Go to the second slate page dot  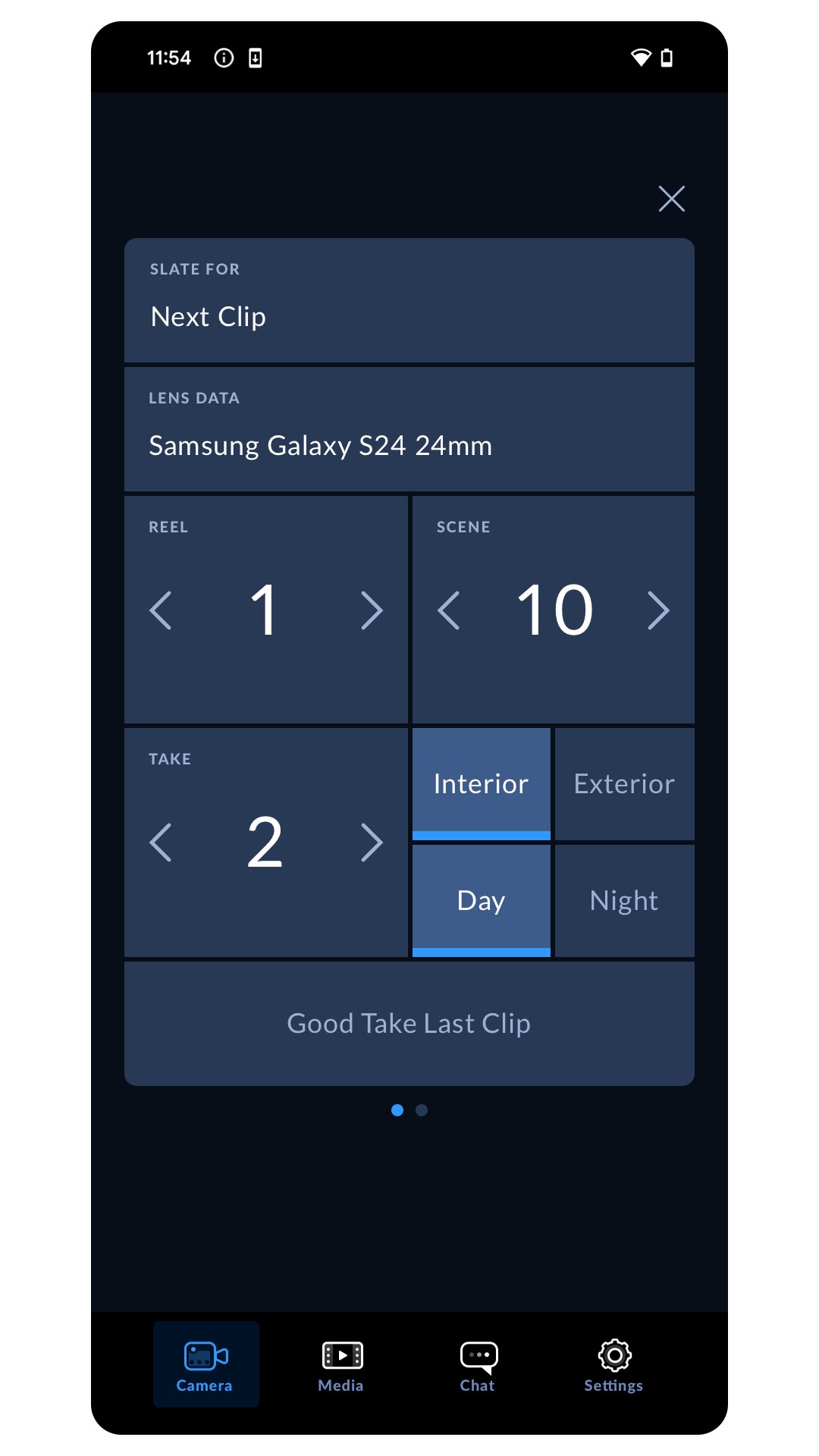coord(422,1110)
